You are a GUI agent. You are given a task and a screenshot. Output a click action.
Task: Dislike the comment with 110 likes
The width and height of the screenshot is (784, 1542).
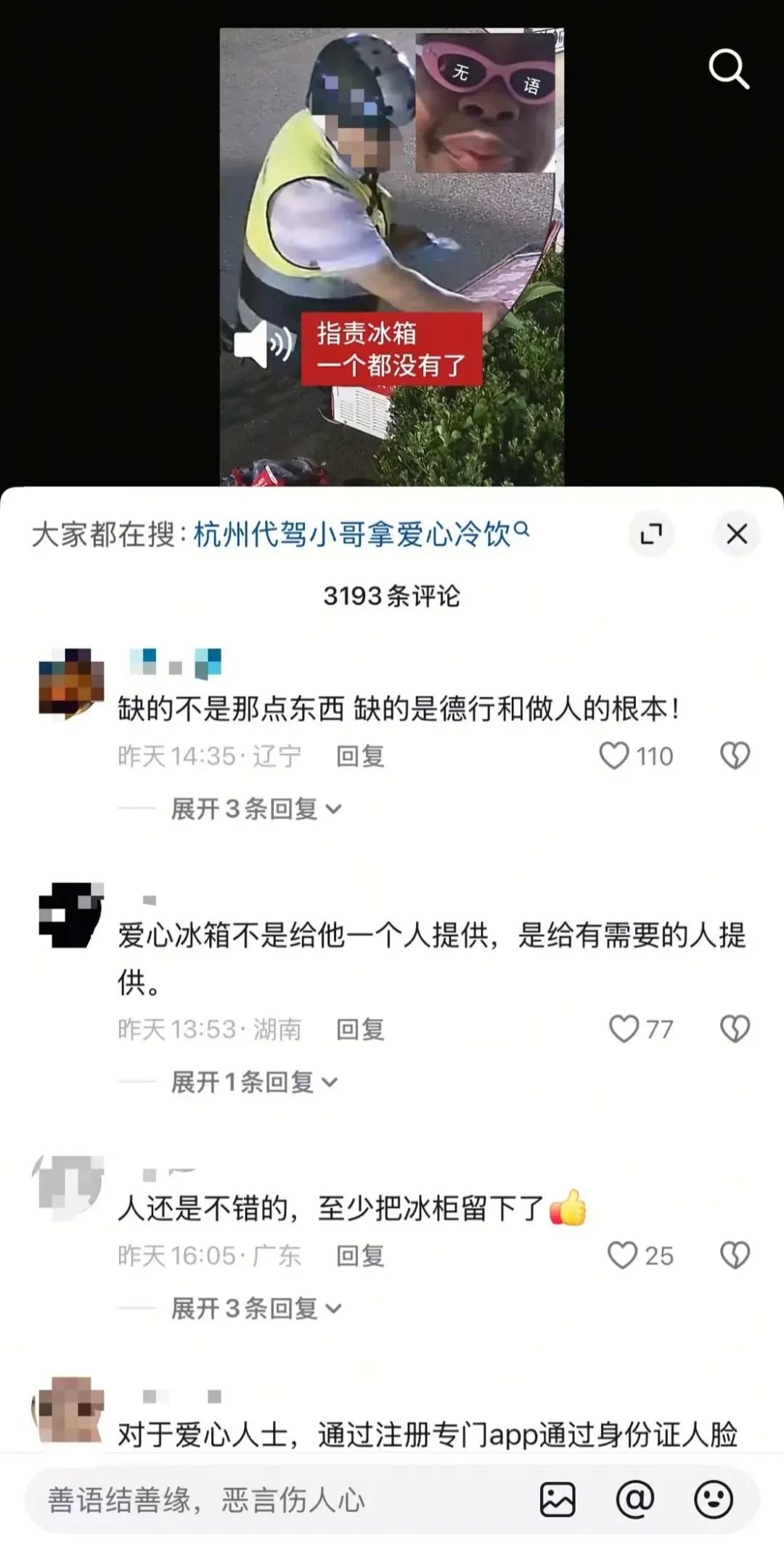click(735, 755)
